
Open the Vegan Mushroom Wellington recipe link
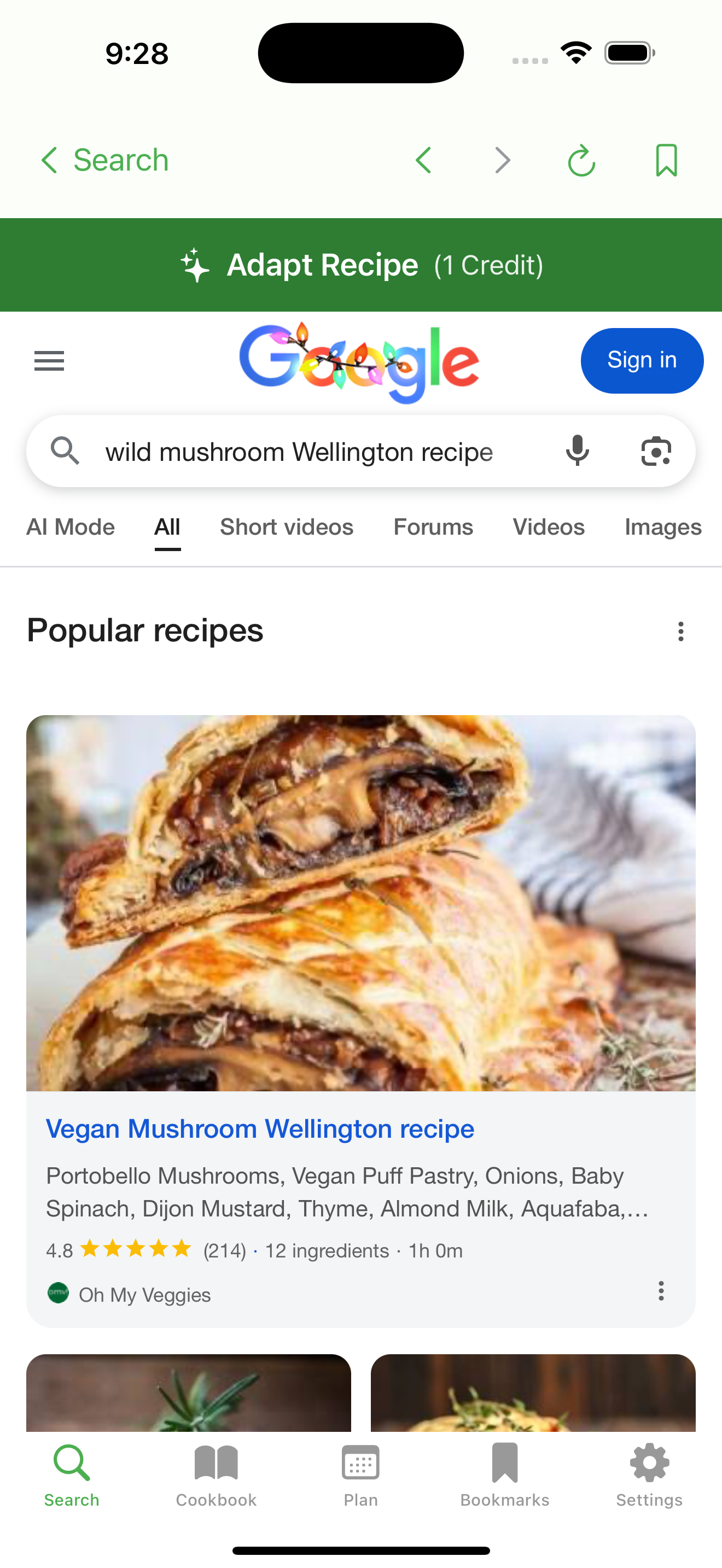[260, 1128]
